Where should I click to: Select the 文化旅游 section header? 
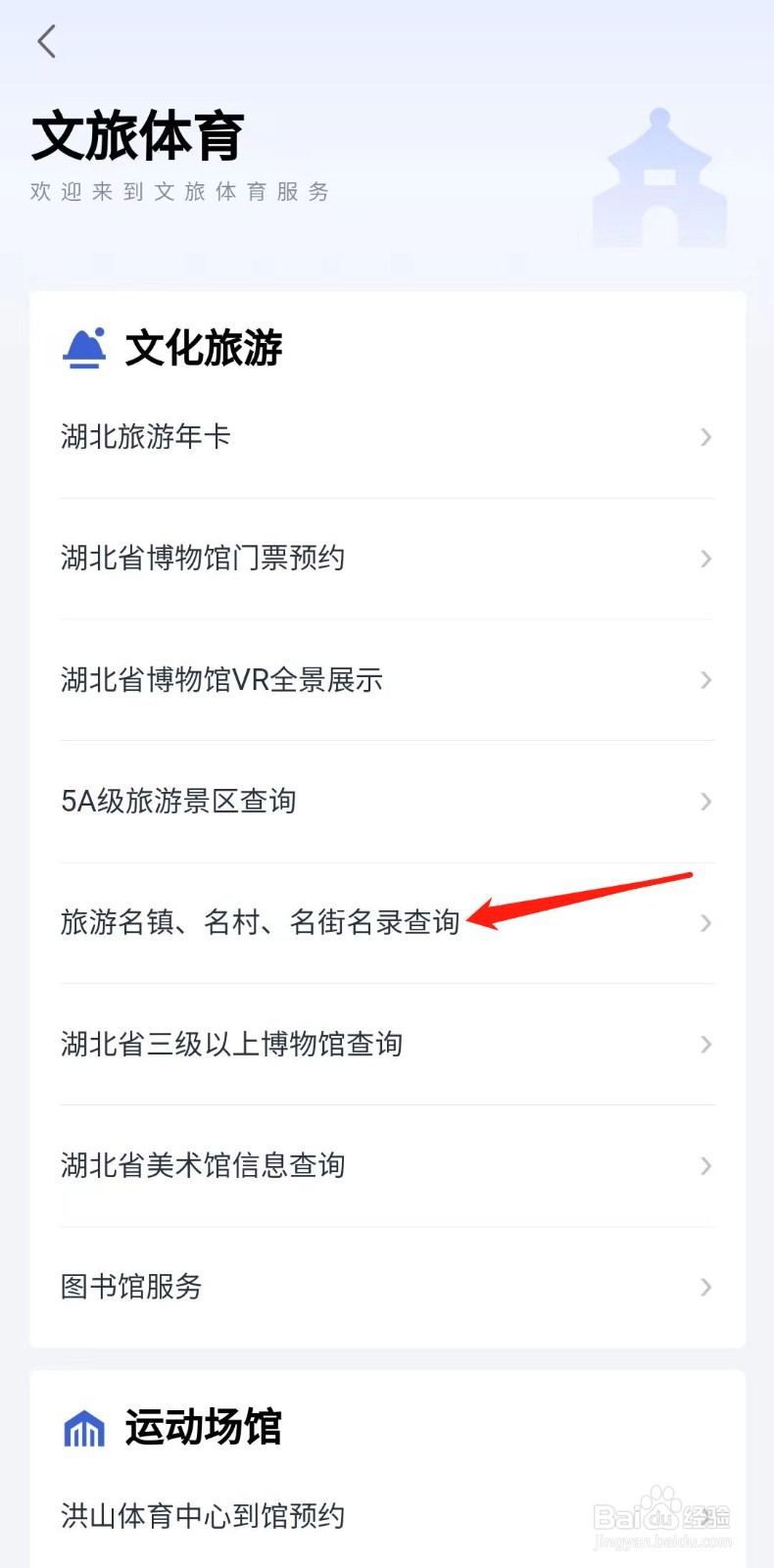pyautogui.click(x=203, y=348)
